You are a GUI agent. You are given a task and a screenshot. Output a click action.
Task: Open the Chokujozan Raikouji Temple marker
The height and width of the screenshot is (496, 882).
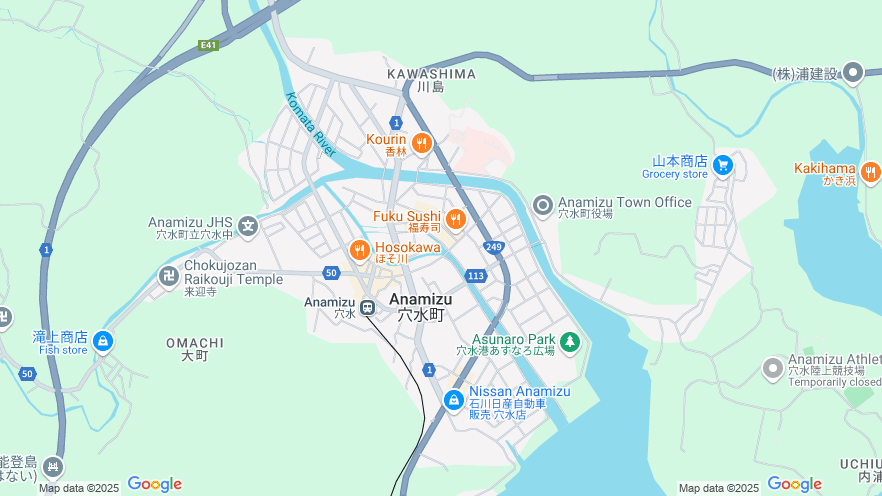point(168,276)
